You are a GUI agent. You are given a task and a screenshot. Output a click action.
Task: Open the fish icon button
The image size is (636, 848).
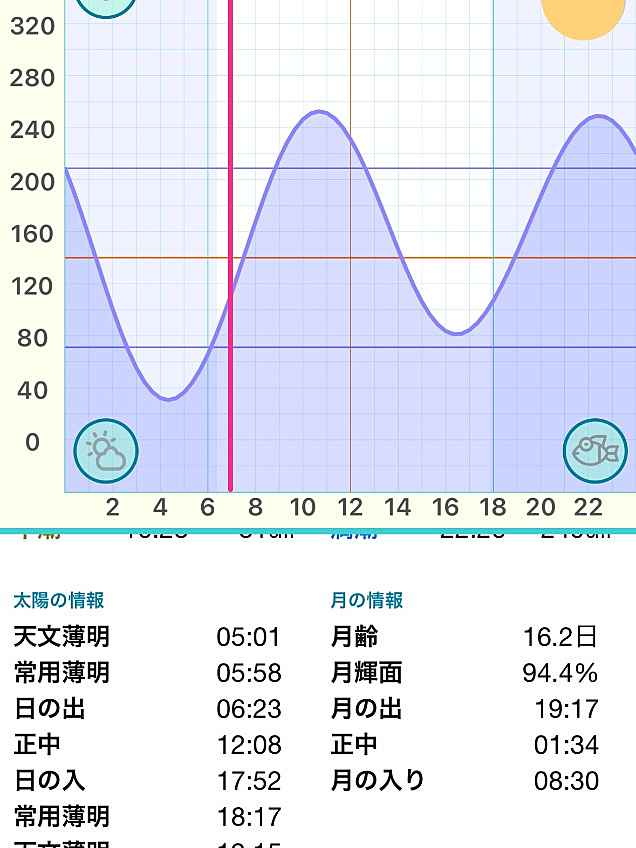point(595,451)
